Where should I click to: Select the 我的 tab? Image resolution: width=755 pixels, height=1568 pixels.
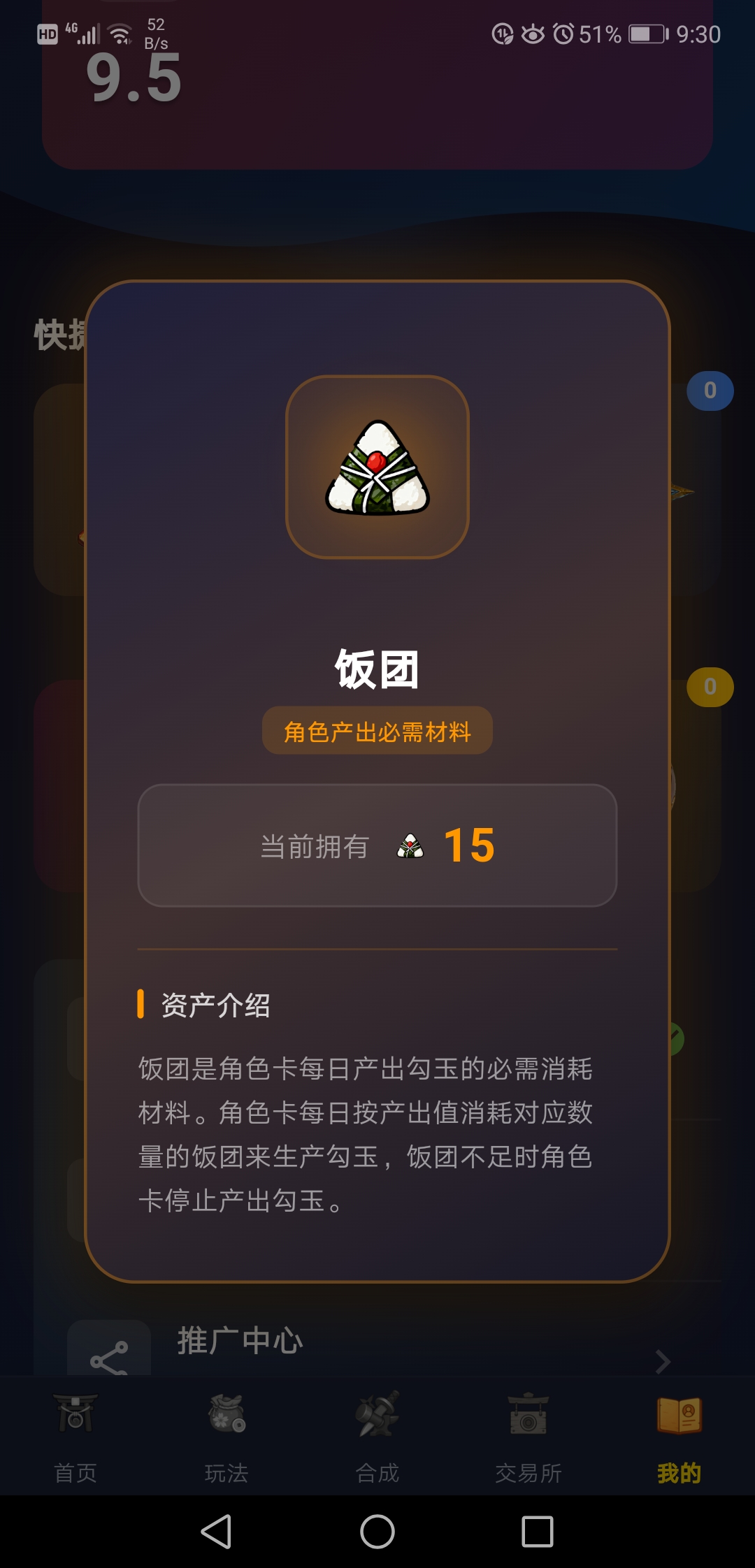click(x=679, y=1437)
